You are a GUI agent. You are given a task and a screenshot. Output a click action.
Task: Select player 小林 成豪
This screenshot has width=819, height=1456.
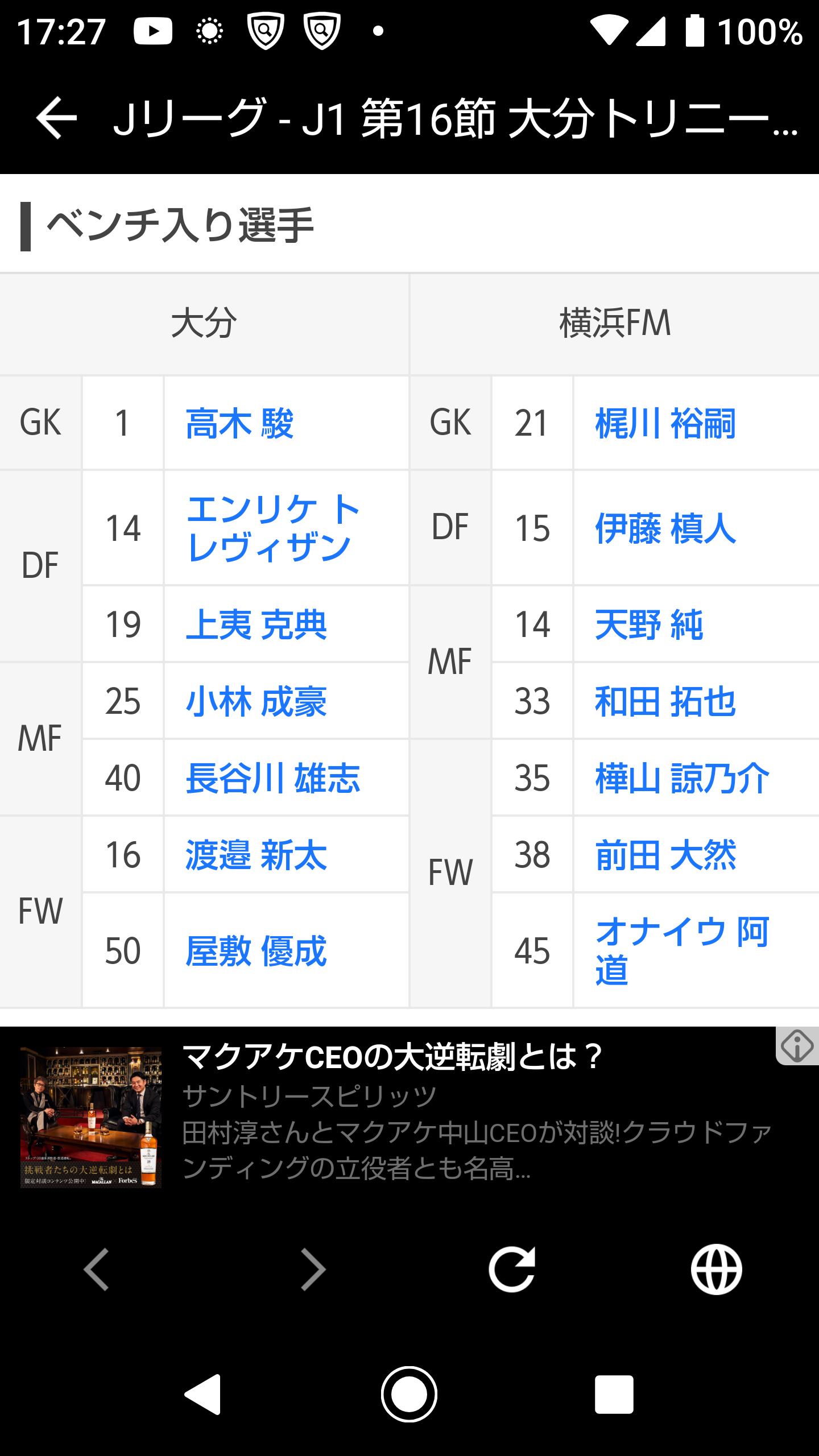(x=257, y=701)
